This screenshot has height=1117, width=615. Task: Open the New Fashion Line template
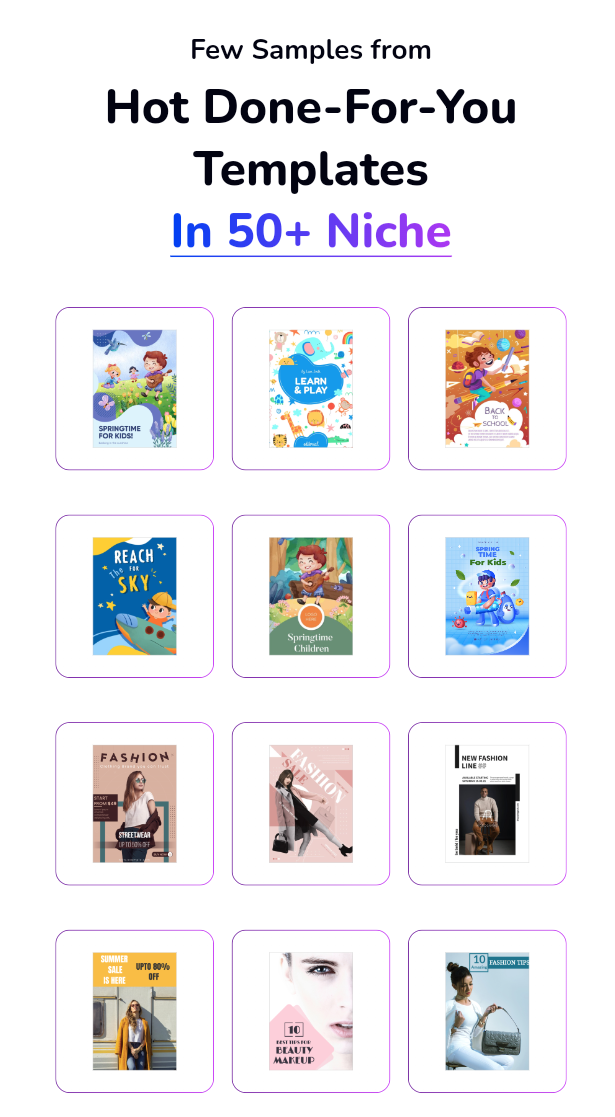click(x=487, y=804)
